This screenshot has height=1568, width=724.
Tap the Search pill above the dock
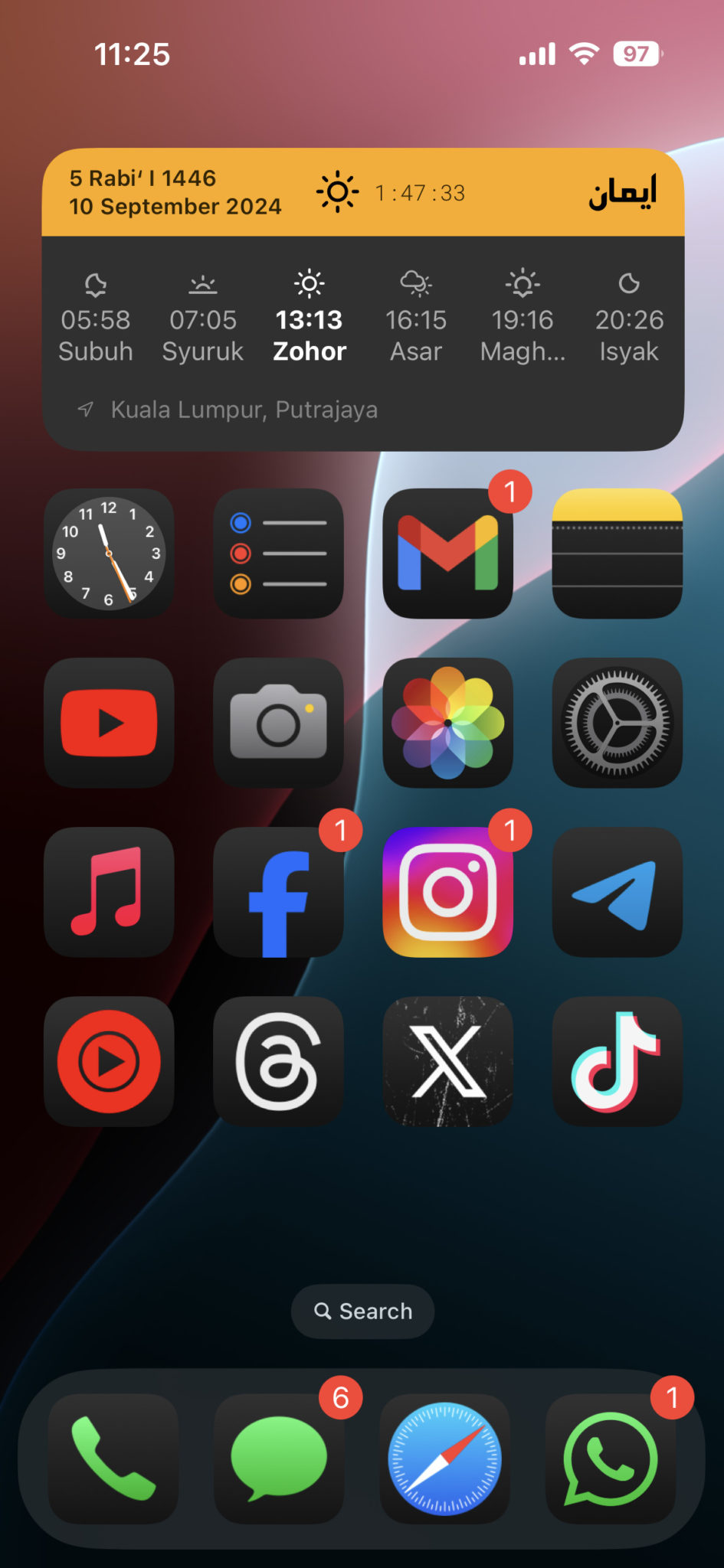(x=362, y=1311)
